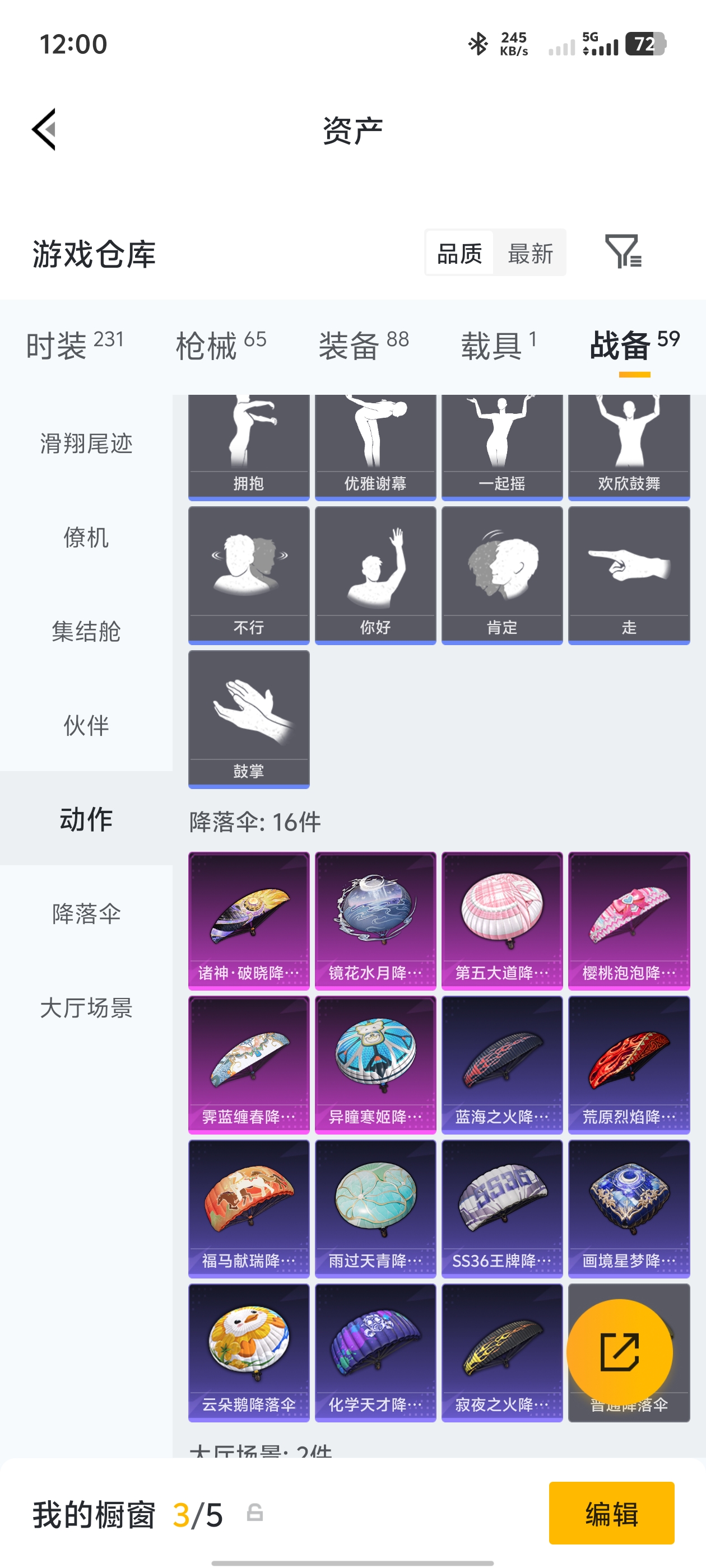This screenshot has width=706, height=1568.
Task: Select 降落伞 in the left sidebar
Action: [85, 913]
